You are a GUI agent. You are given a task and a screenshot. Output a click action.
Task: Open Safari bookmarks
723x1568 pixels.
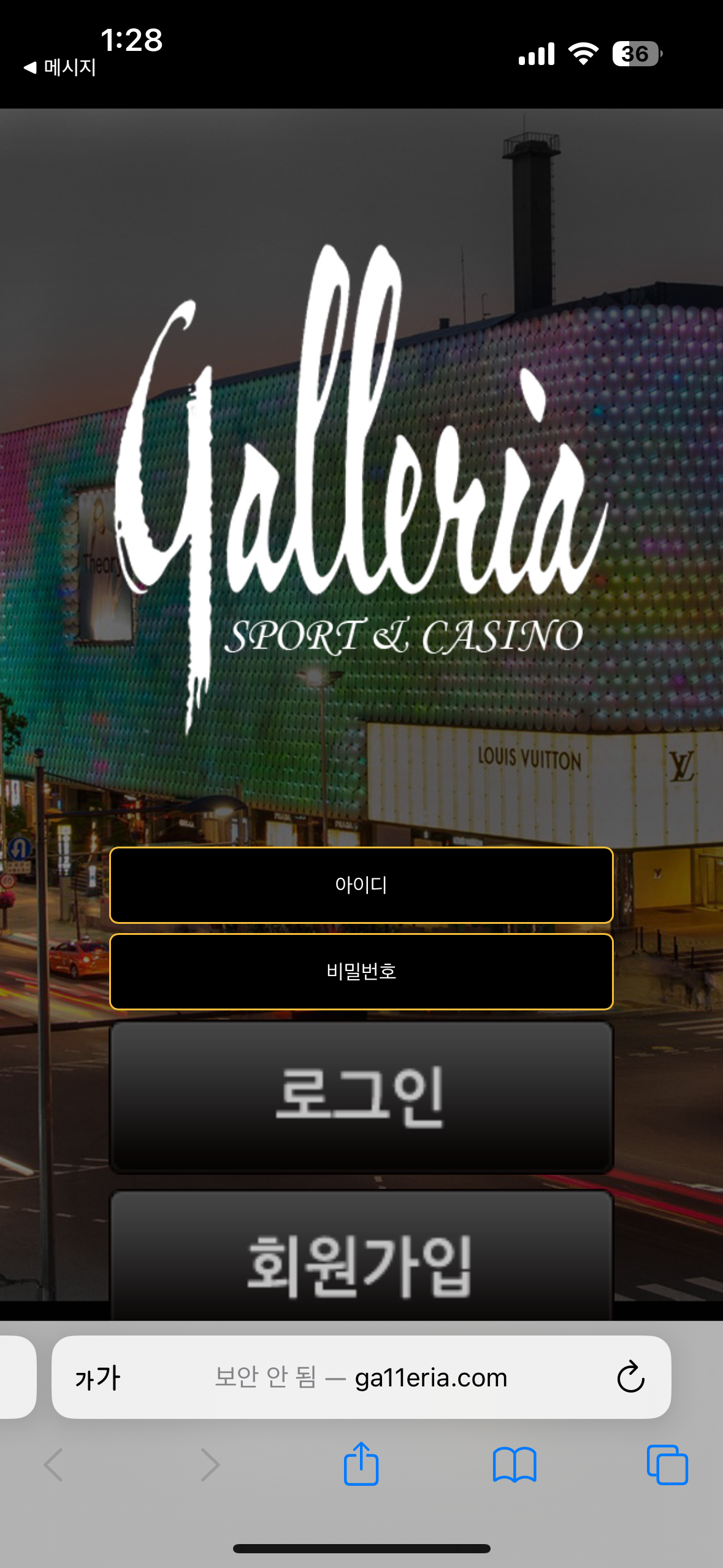(x=515, y=1465)
